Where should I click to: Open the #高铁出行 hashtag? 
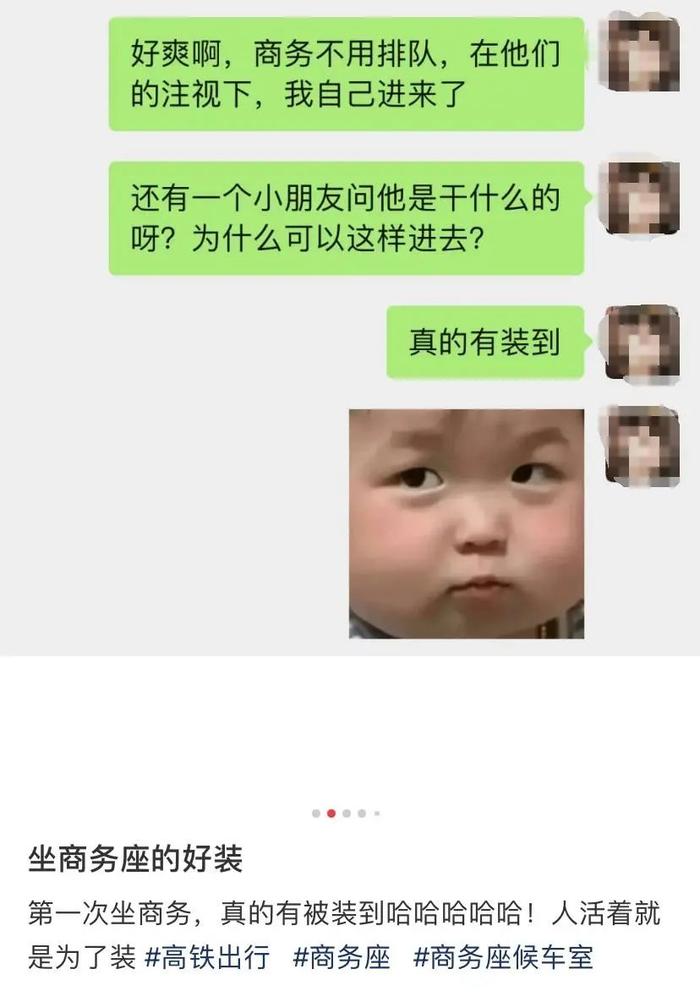[x=208, y=957]
